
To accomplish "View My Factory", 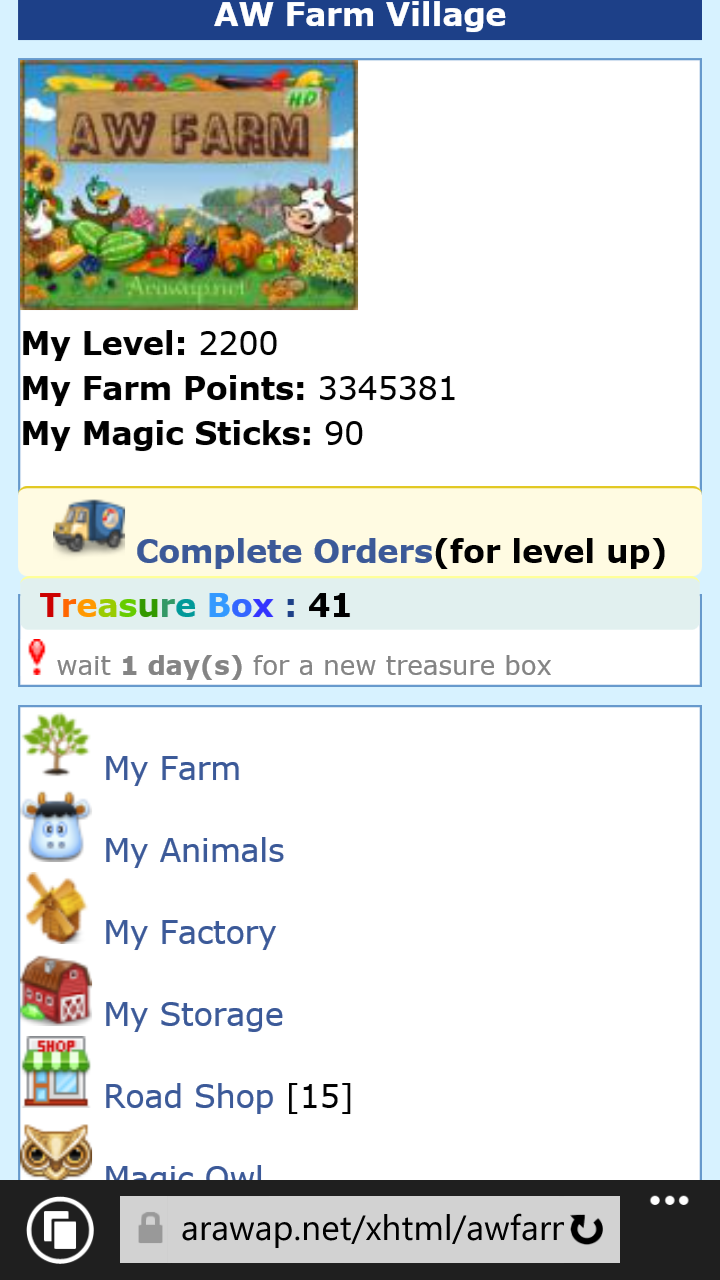I will click(x=190, y=933).
